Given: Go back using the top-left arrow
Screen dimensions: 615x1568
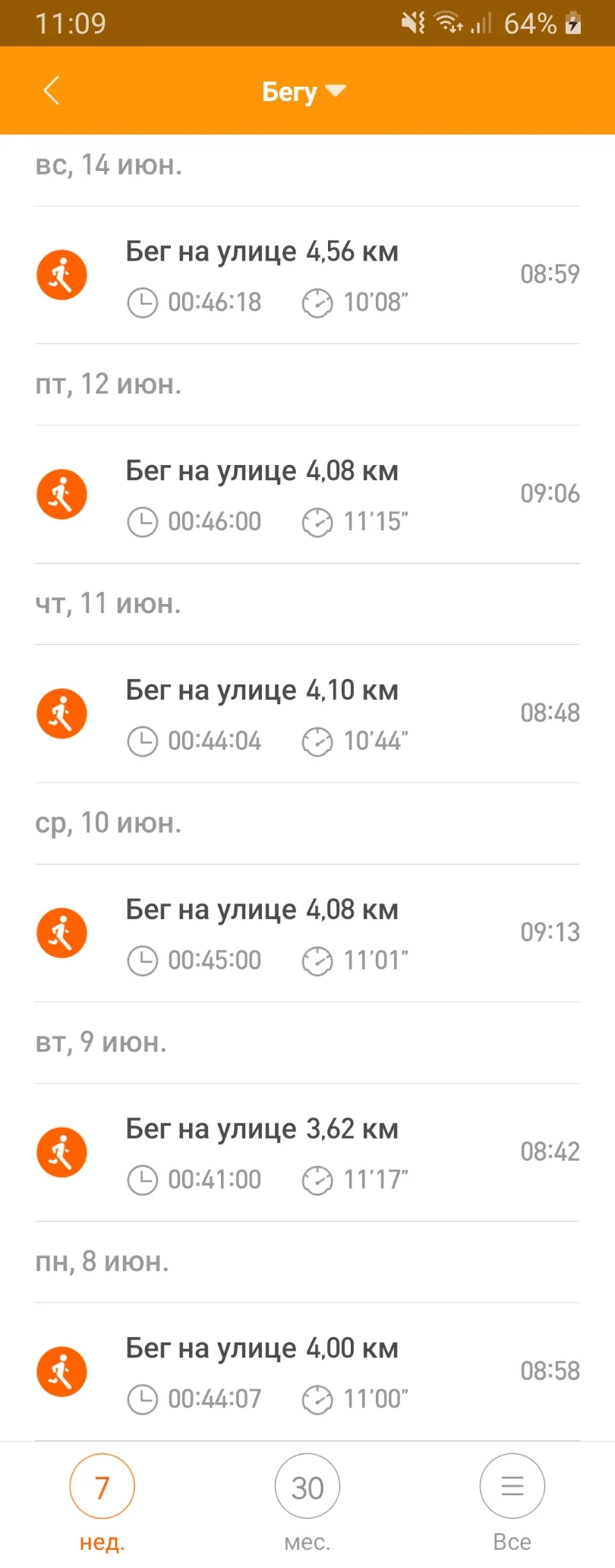Looking at the screenshot, I should point(51,91).
